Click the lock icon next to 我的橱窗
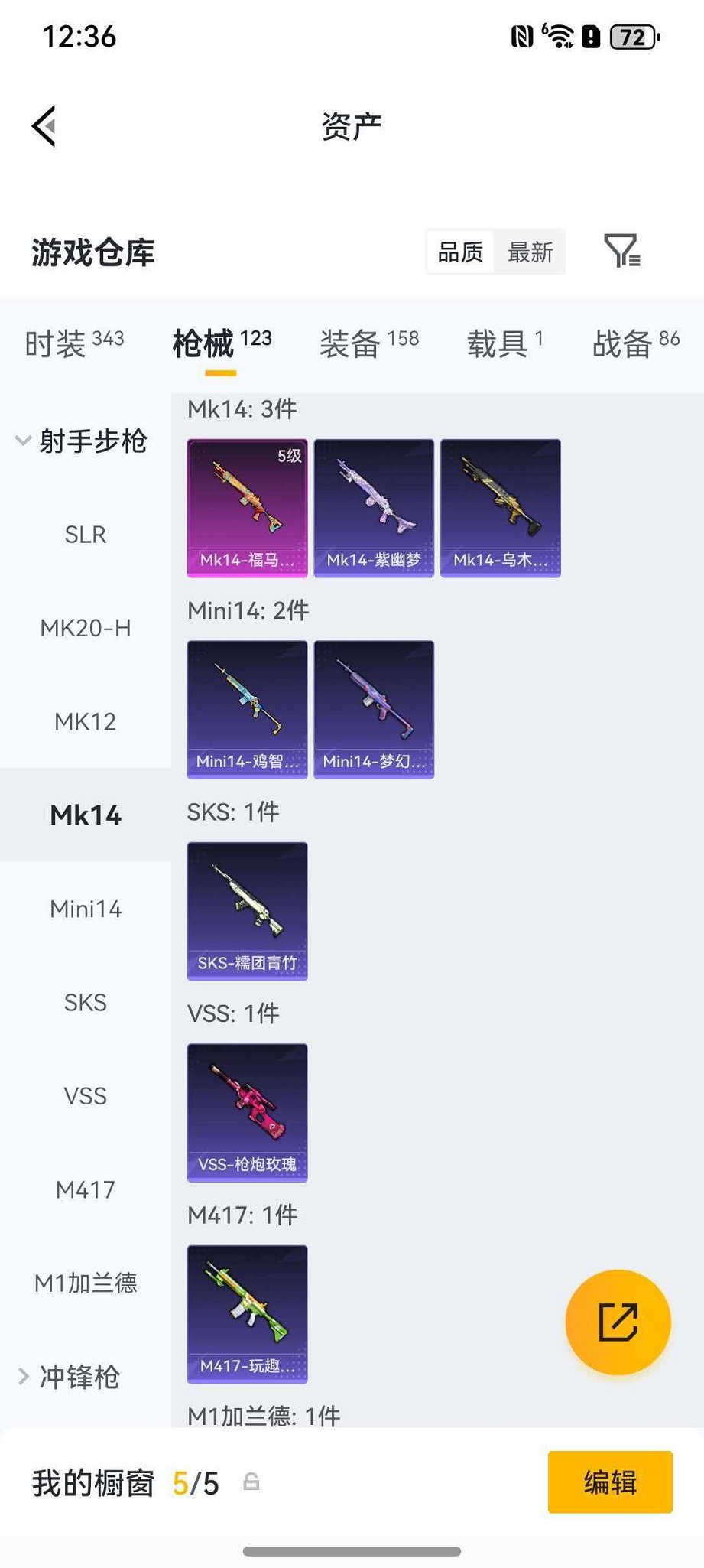The height and width of the screenshot is (1568, 704). pos(252,1482)
